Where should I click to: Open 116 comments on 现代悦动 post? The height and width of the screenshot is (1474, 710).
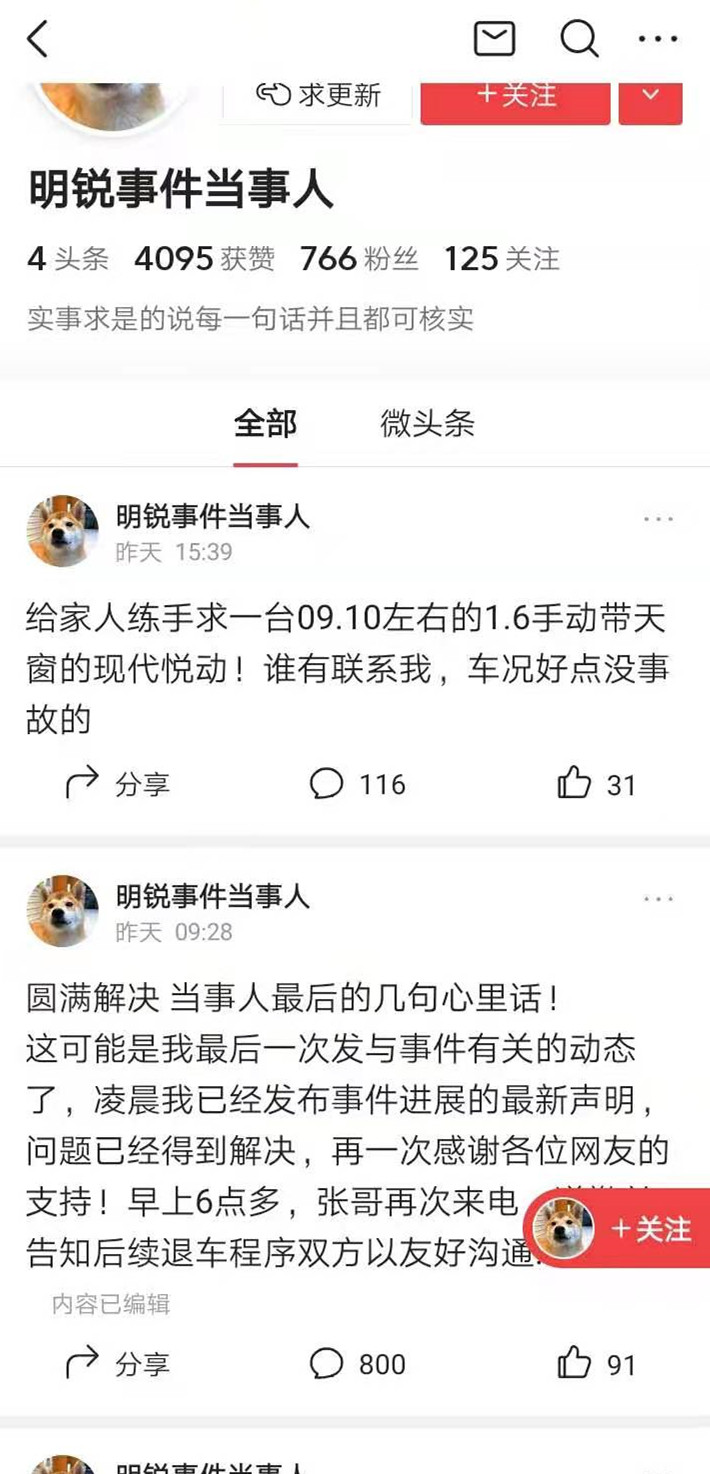pos(357,784)
